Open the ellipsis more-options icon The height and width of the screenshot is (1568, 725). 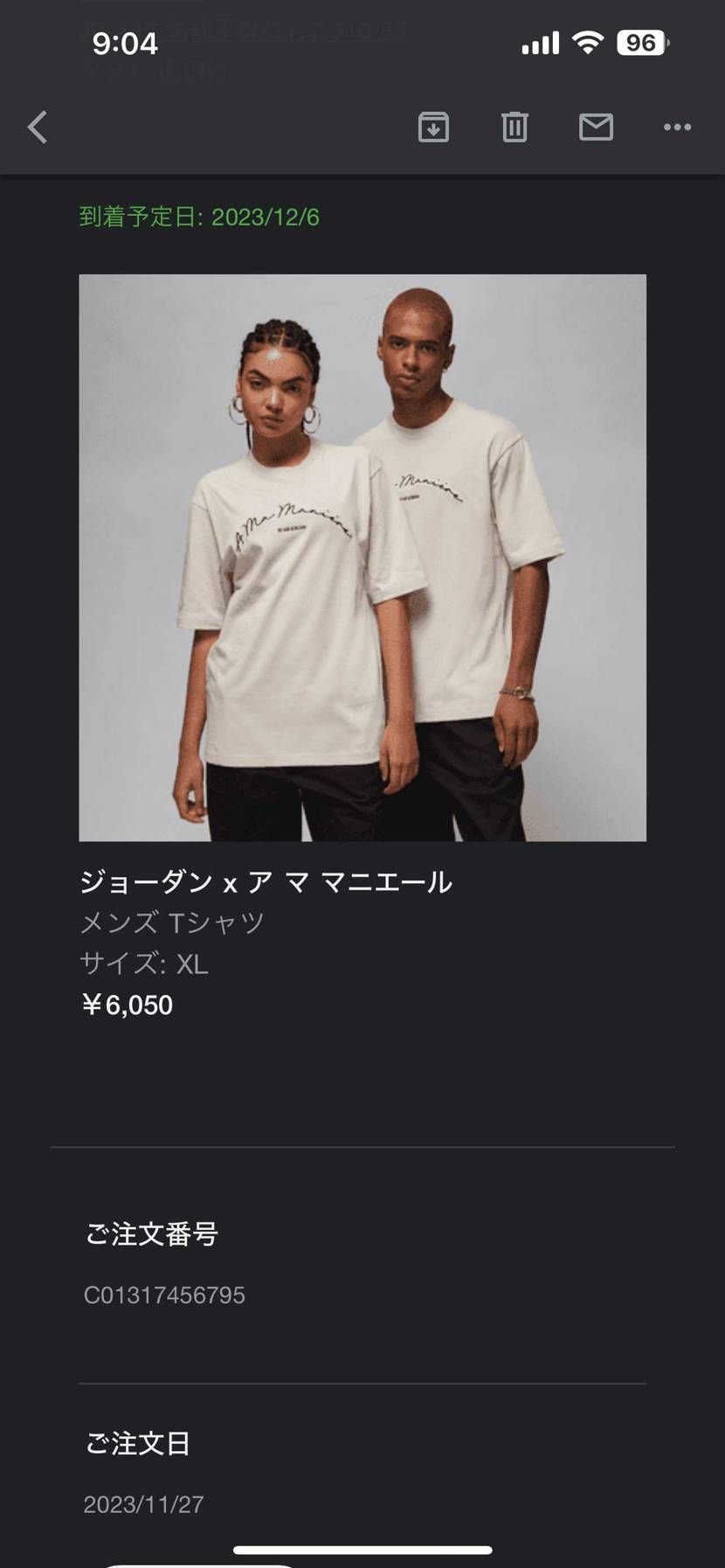[677, 127]
